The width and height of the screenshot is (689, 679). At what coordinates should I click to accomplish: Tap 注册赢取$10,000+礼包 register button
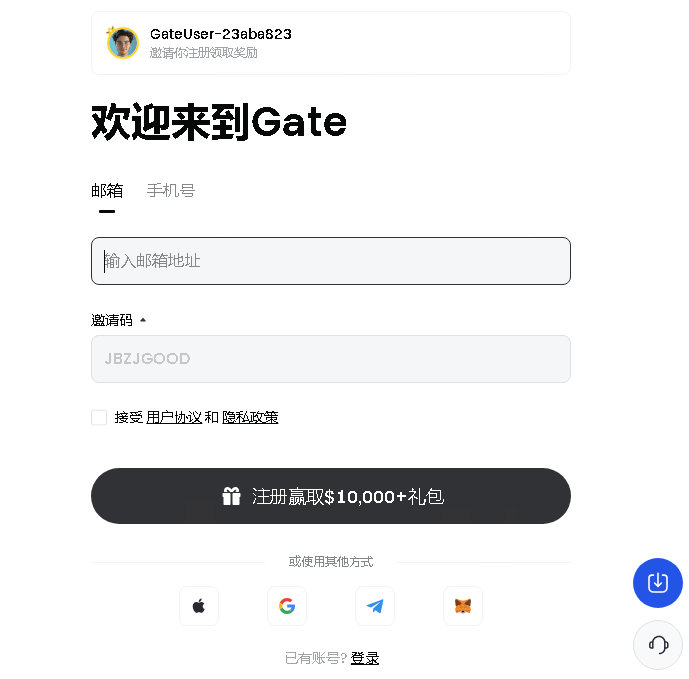click(x=330, y=496)
